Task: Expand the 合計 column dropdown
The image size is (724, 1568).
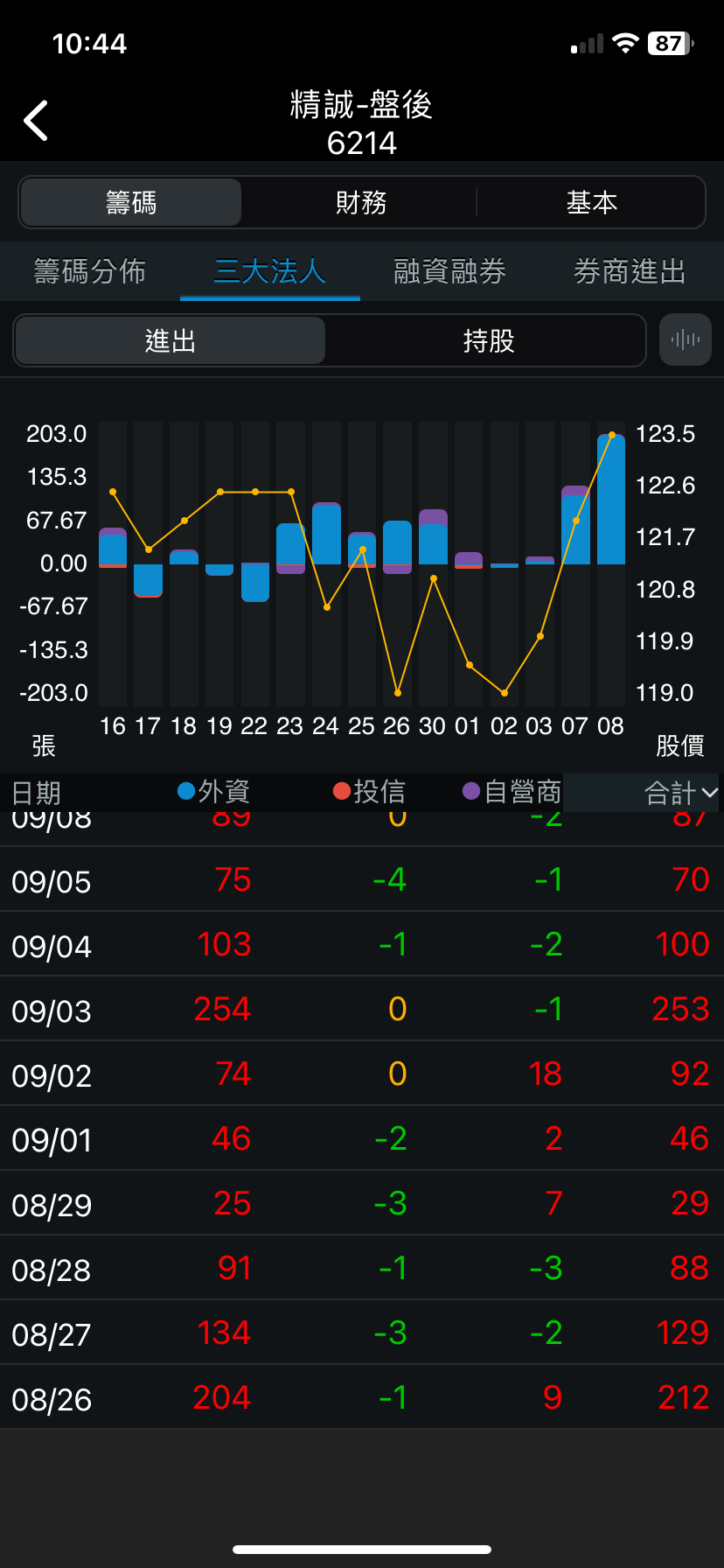Action: click(x=680, y=793)
